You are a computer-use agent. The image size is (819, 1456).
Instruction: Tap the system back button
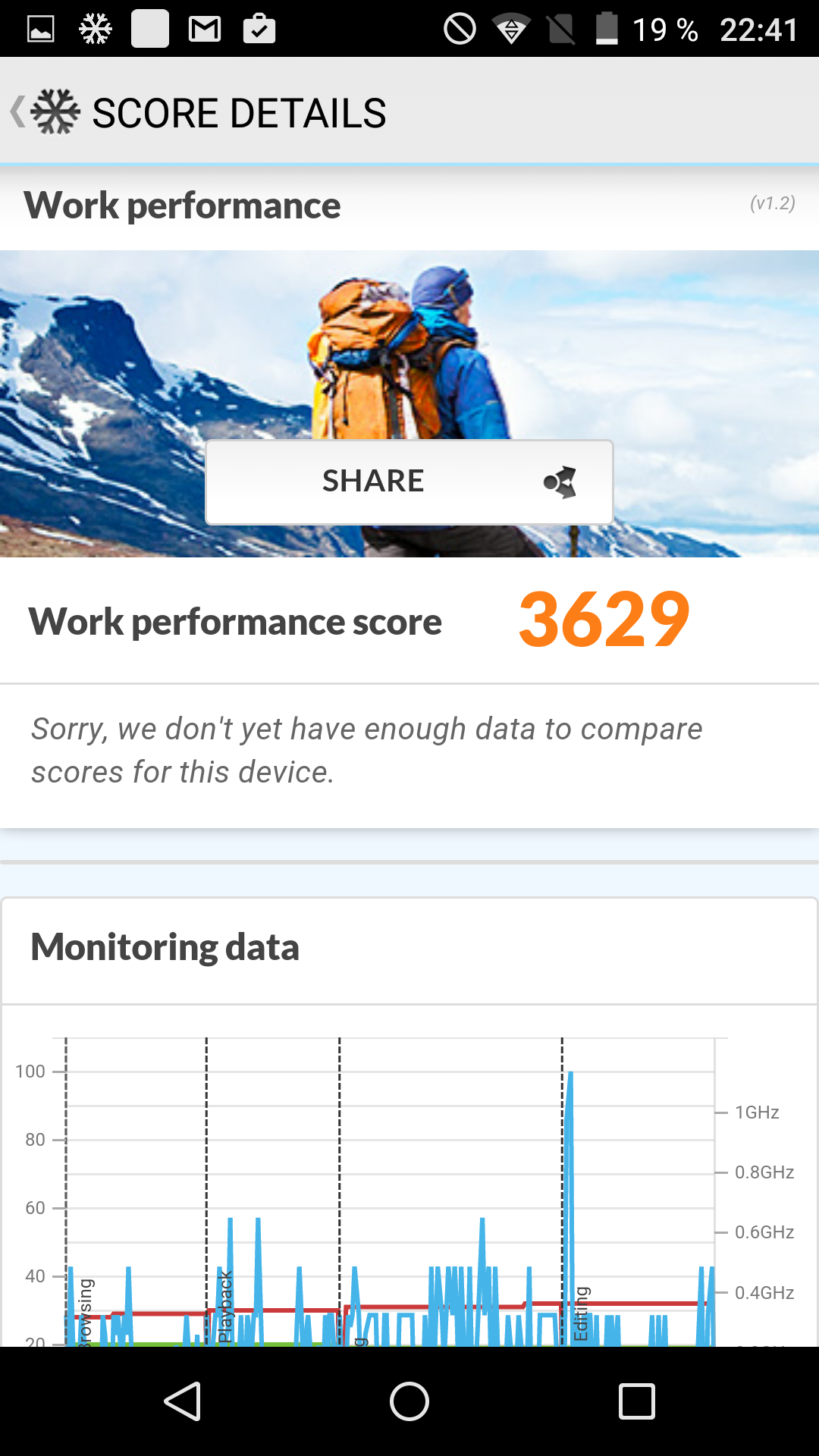[183, 1401]
